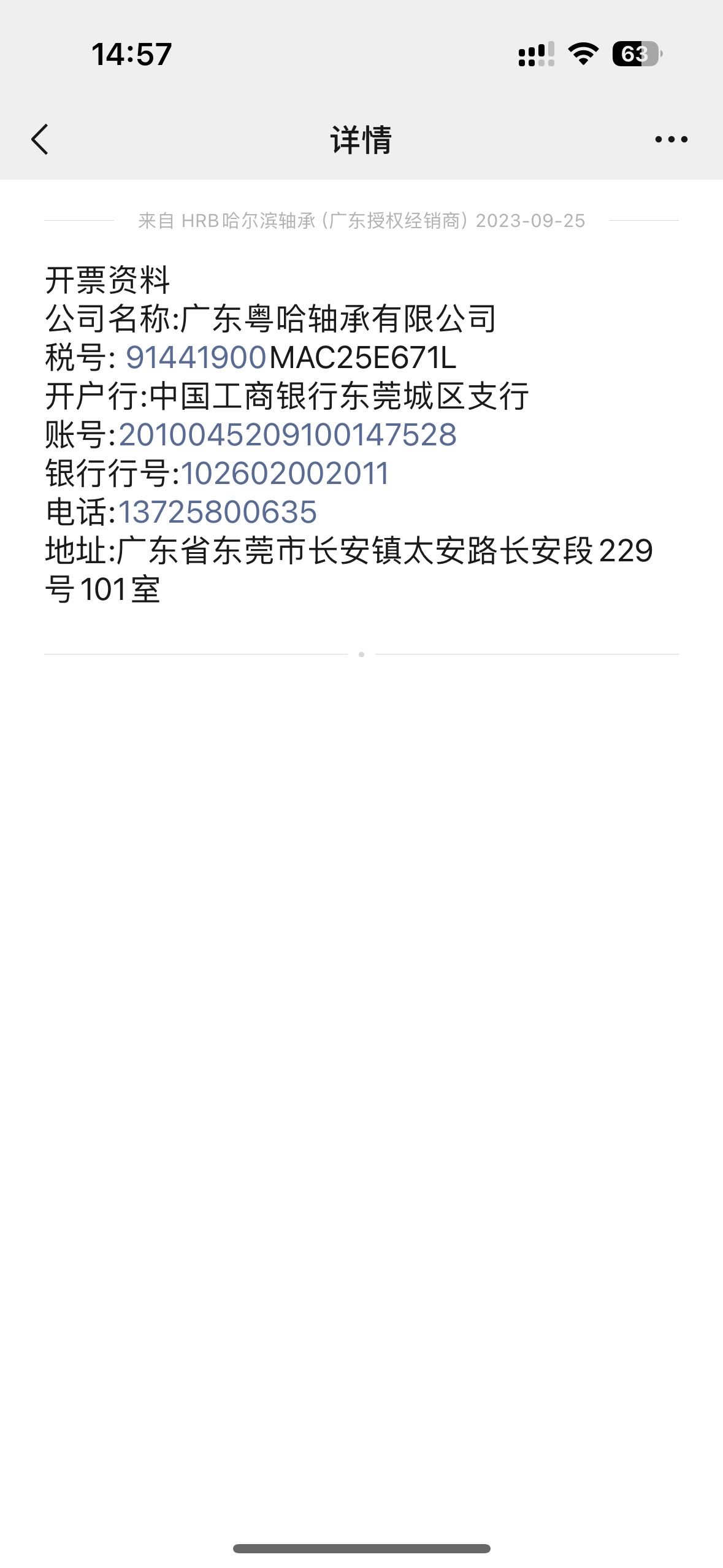
Task: Tap the bank code 102602002011
Action: [285, 474]
